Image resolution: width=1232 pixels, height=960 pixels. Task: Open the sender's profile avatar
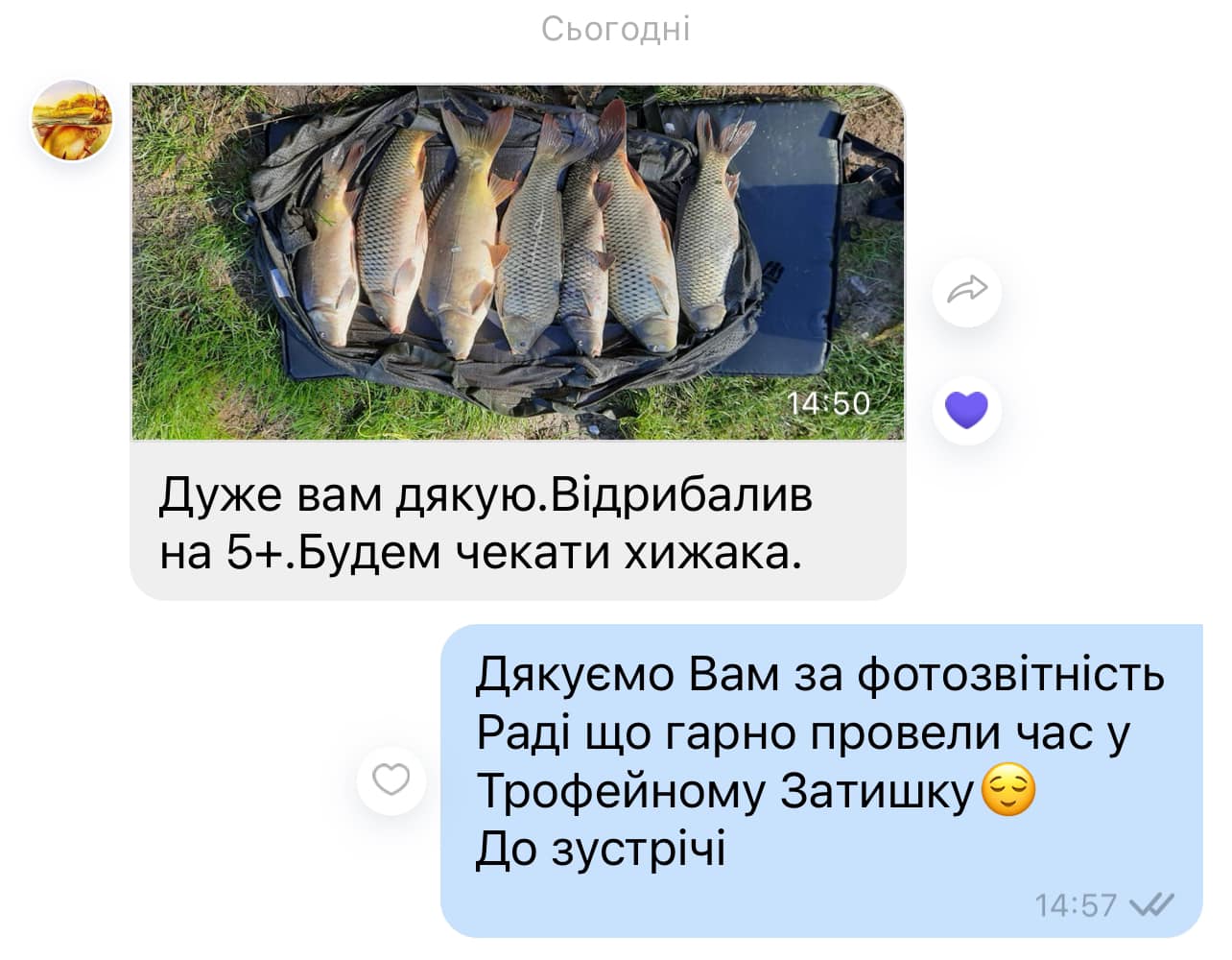pyautogui.click(x=72, y=121)
